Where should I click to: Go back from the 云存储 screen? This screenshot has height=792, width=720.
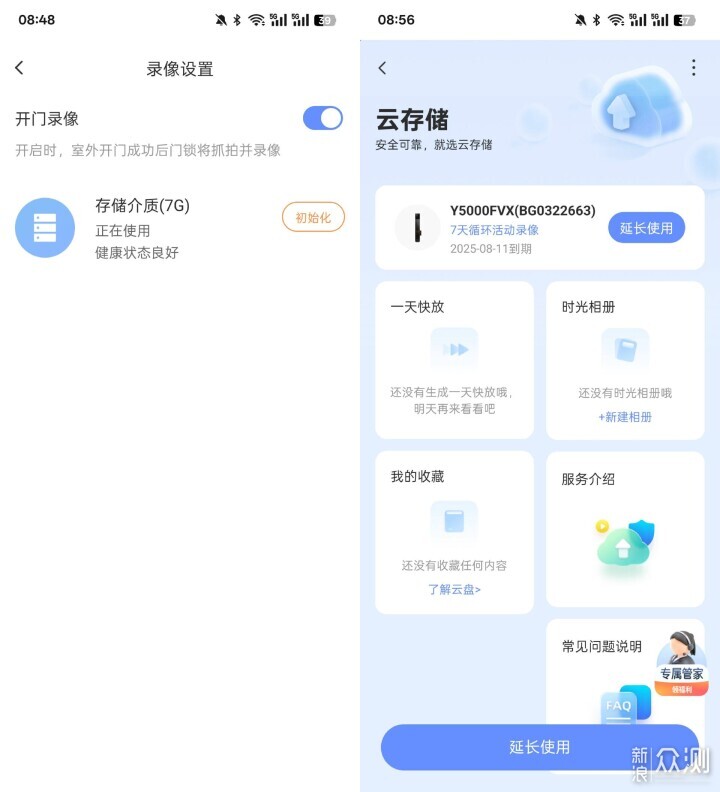pos(382,68)
